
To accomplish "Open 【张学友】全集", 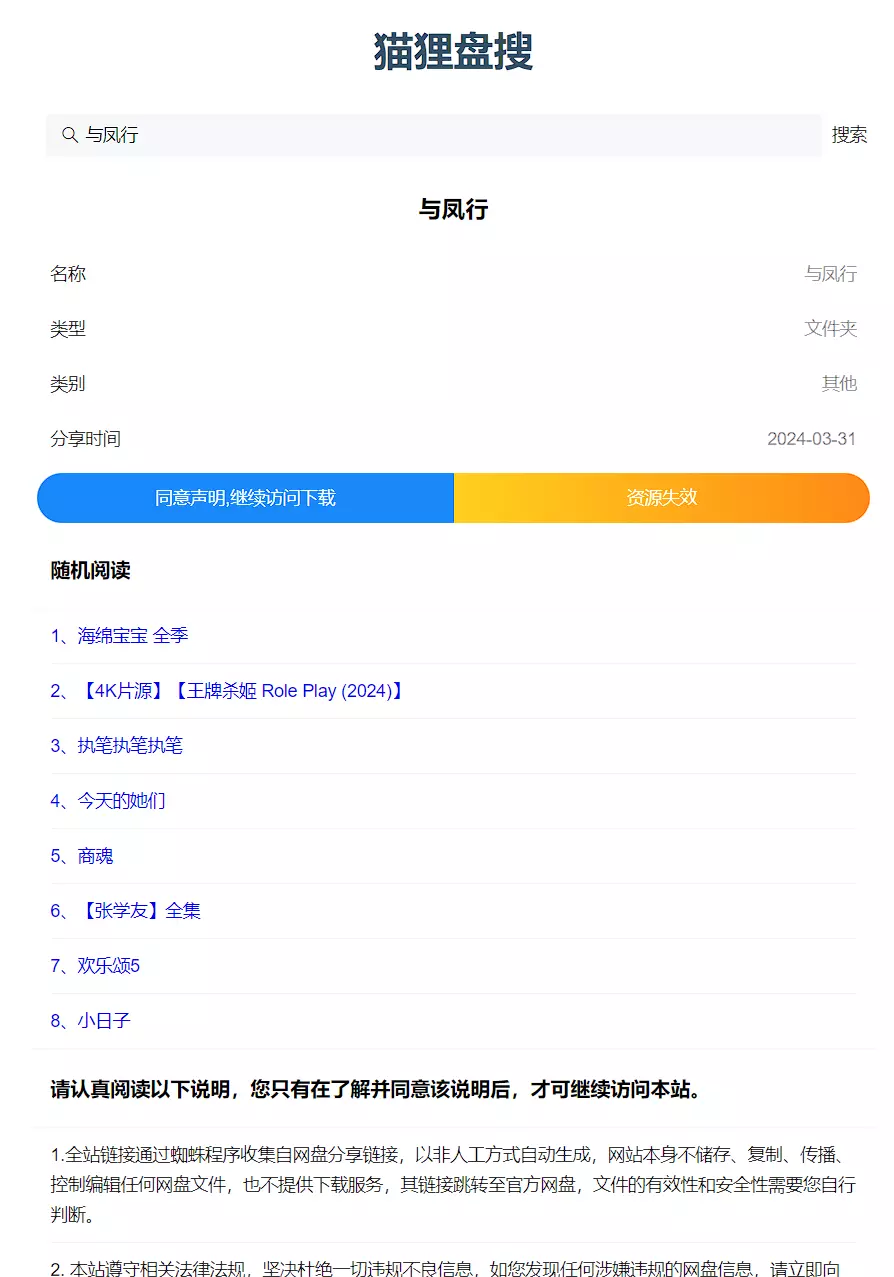I will click(126, 911).
